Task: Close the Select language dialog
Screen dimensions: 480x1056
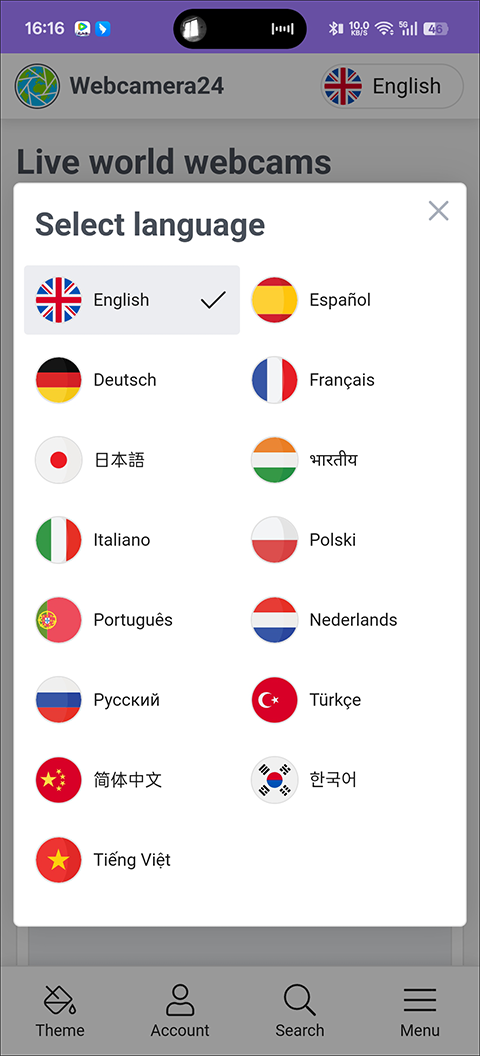Action: [438, 211]
